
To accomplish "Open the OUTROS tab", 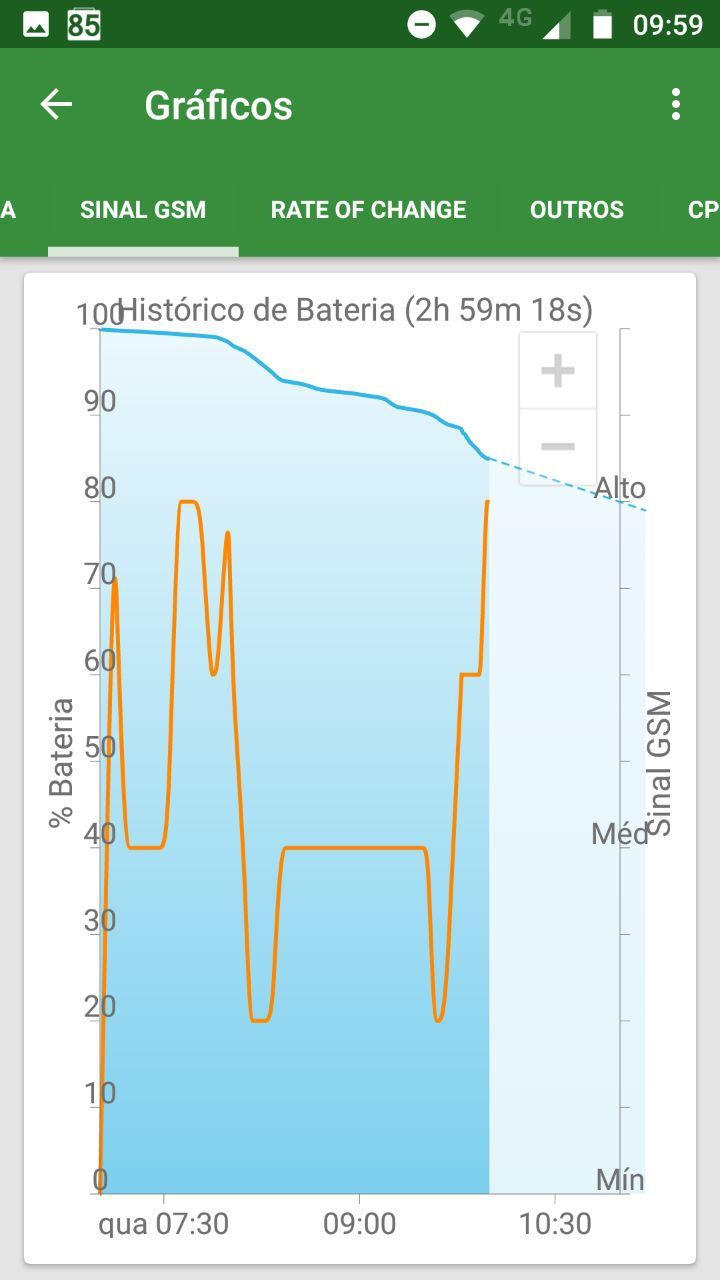I will tap(577, 210).
